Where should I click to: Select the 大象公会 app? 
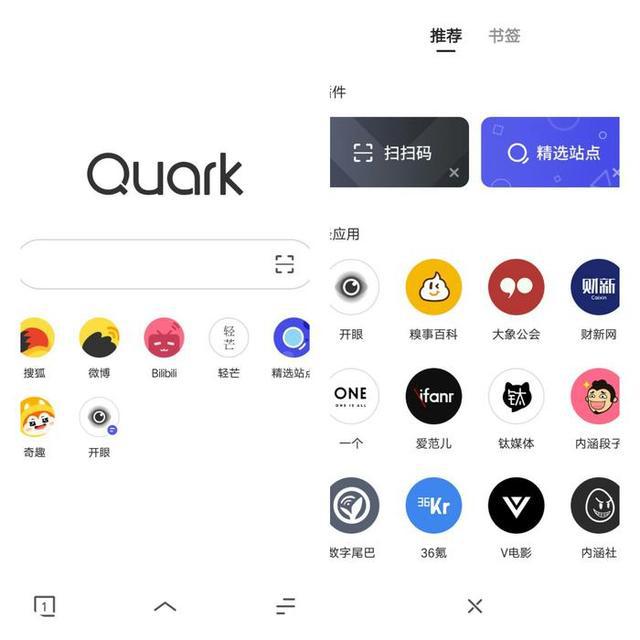pyautogui.click(x=516, y=288)
